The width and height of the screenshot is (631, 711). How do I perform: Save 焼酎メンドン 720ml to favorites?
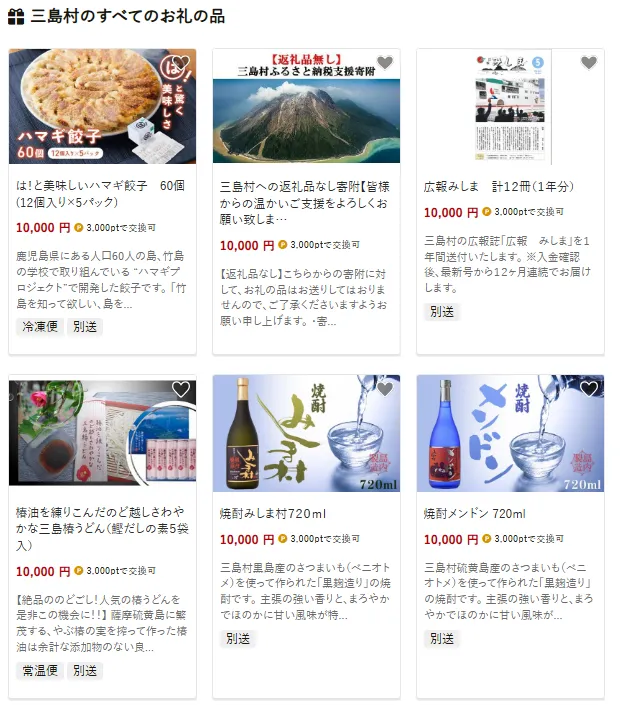pyautogui.click(x=589, y=389)
